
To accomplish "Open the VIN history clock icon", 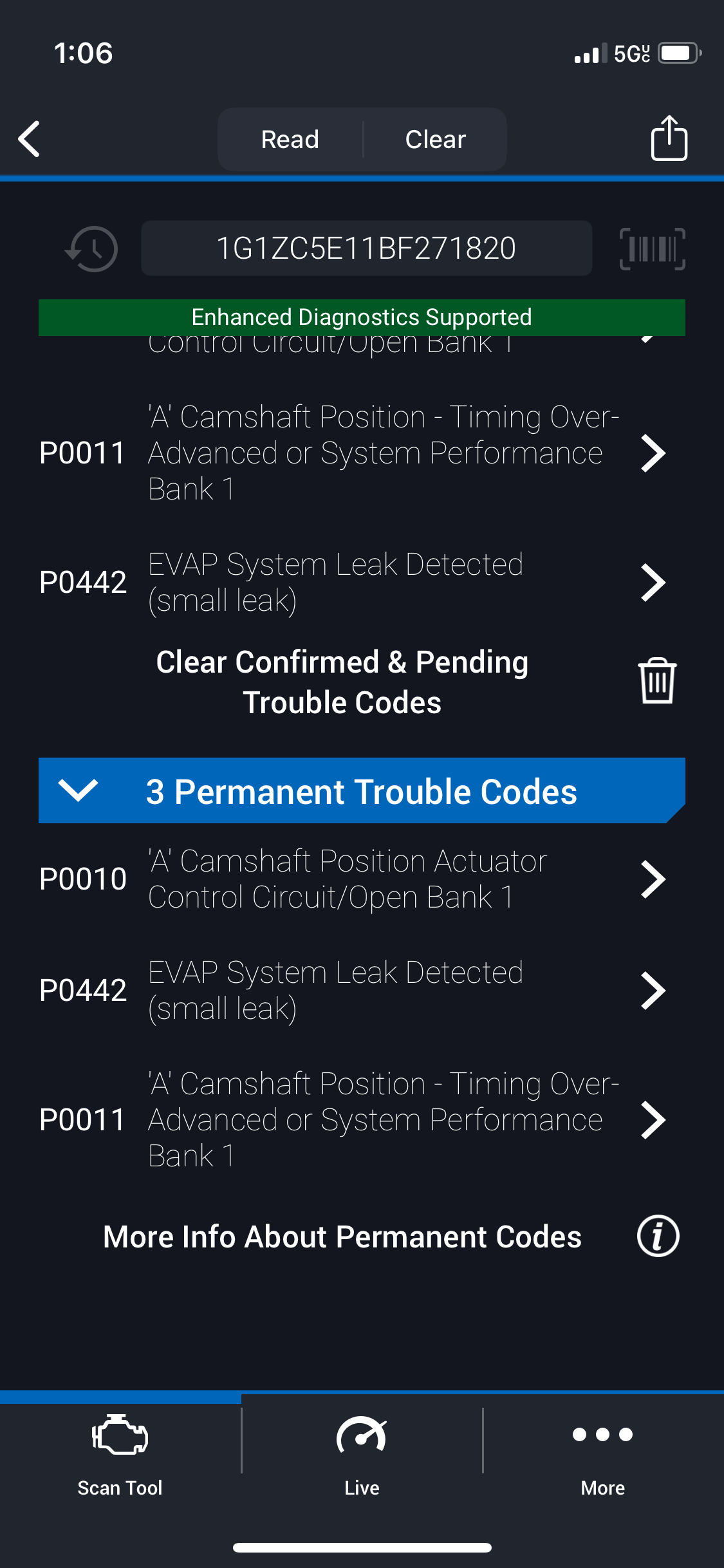I will (x=92, y=248).
